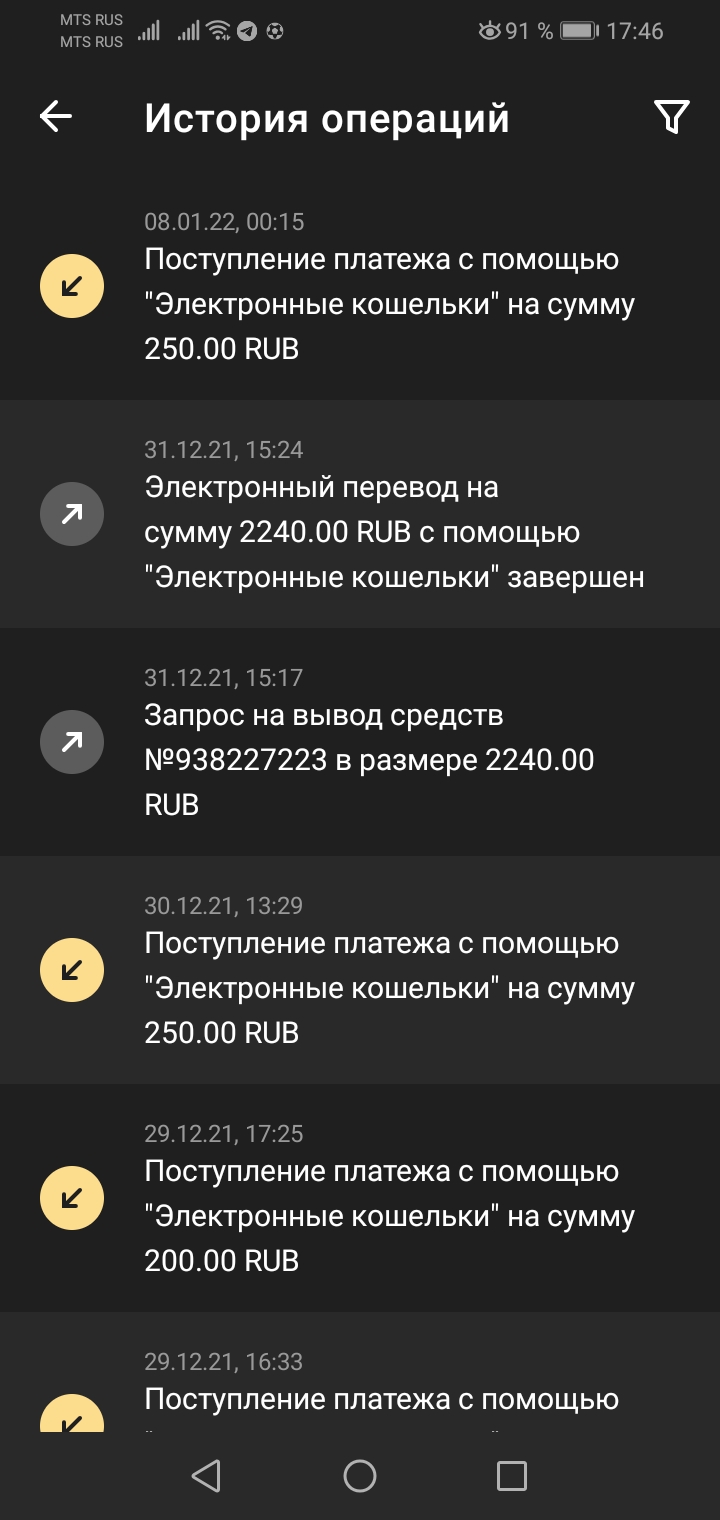Open recent apps from navigation bar
The width and height of the screenshot is (720, 1520).
pyautogui.click(x=511, y=1476)
